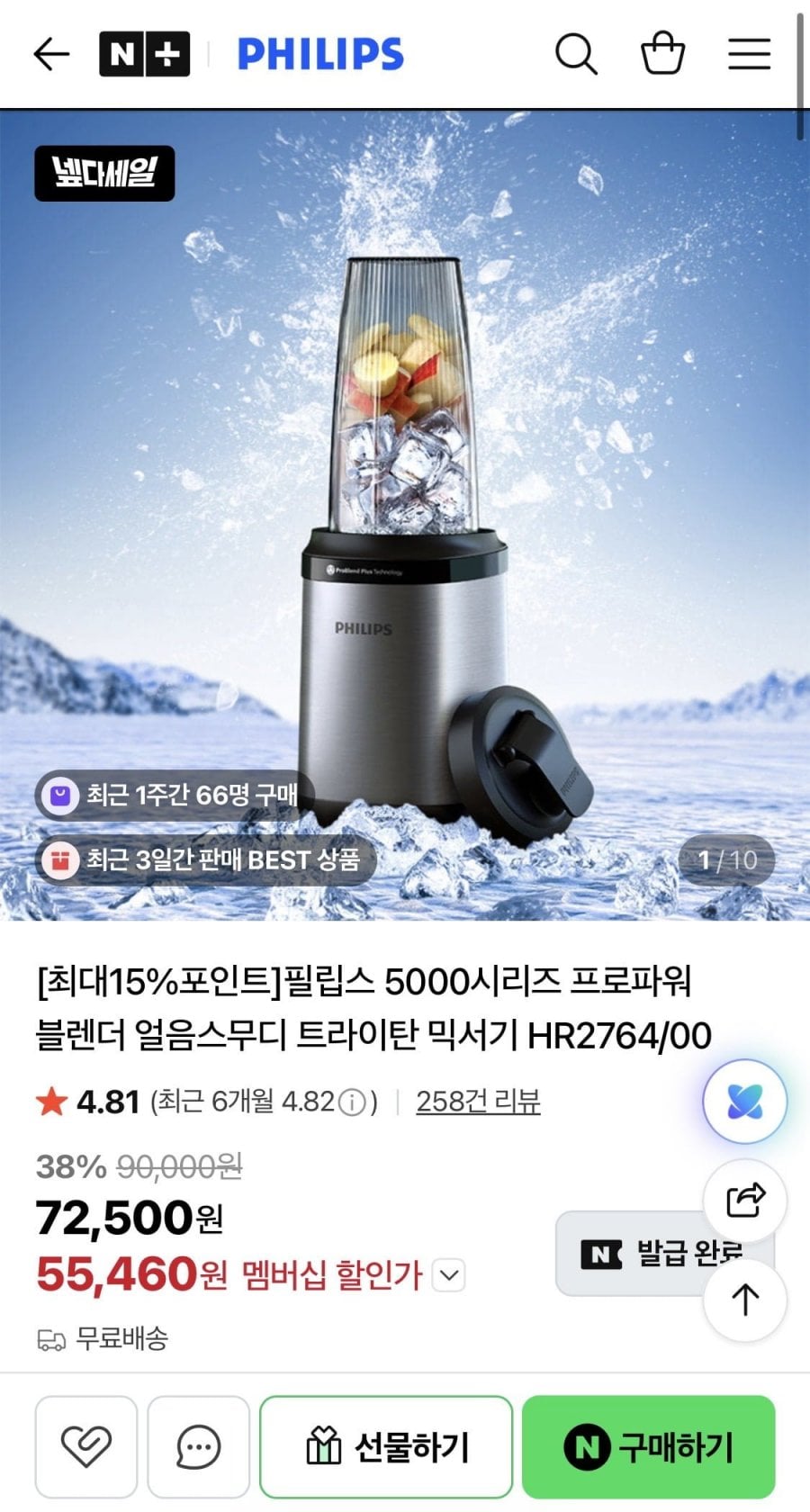Open the shopping cart

[662, 53]
